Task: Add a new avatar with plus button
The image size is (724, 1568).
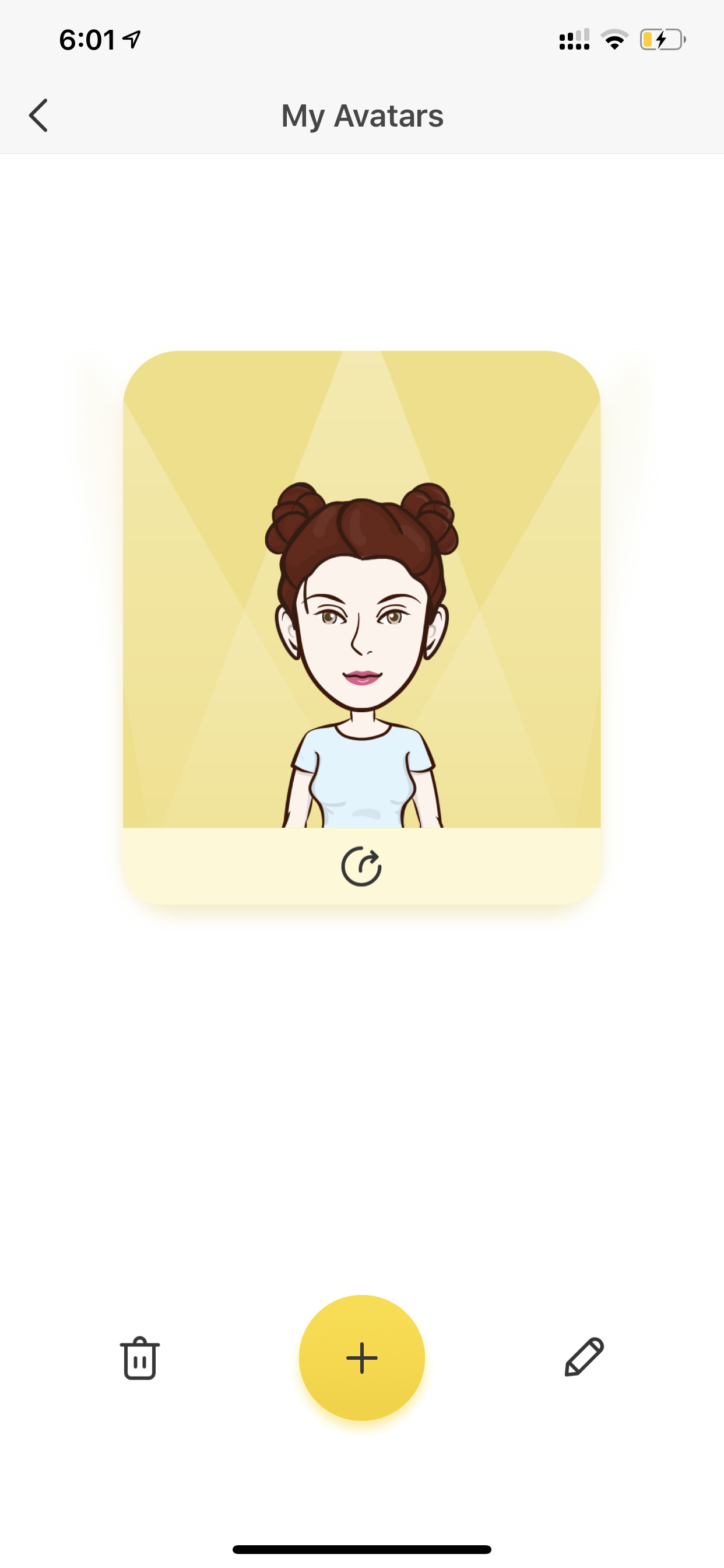Action: pyautogui.click(x=362, y=1358)
